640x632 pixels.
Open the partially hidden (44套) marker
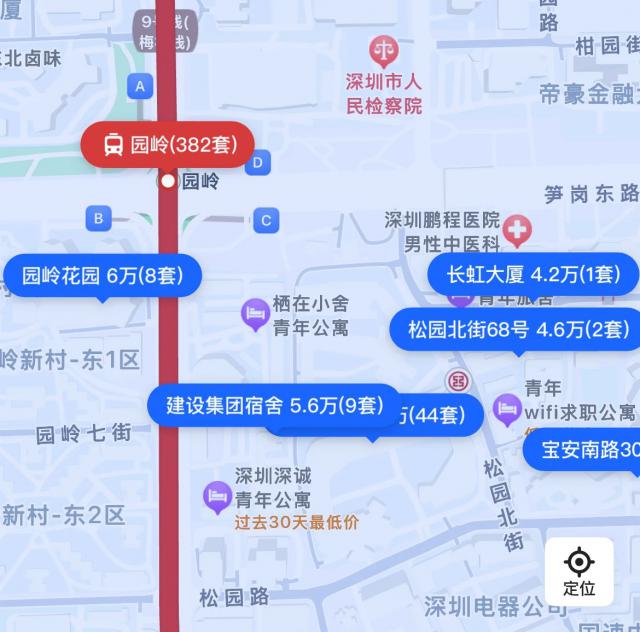tap(434, 416)
